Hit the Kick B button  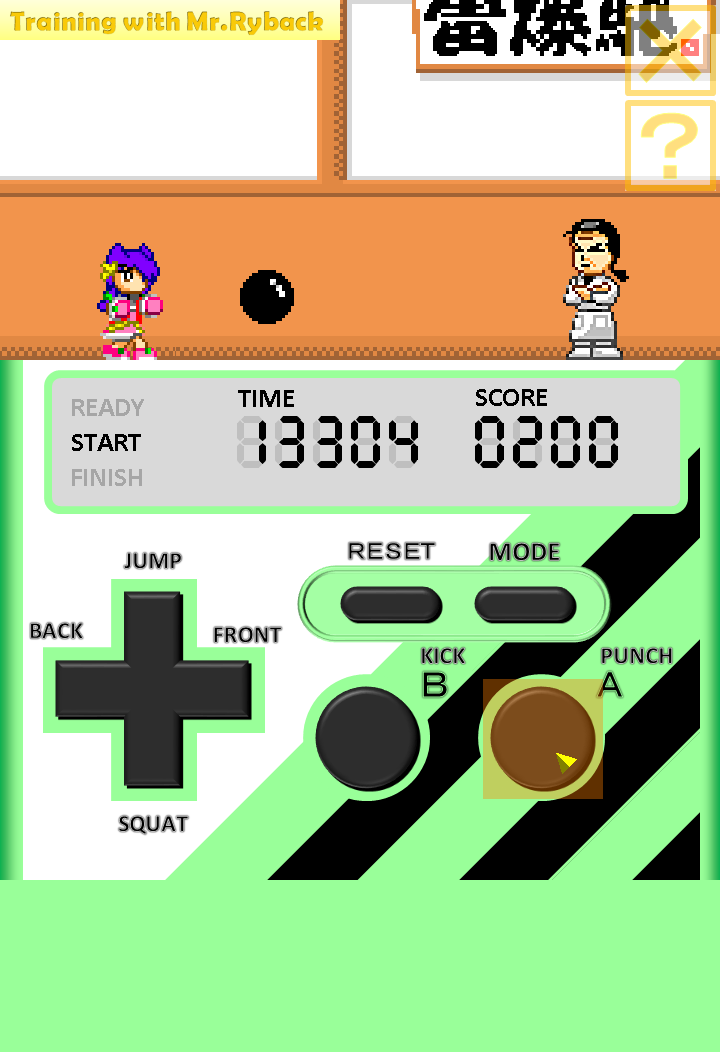(x=368, y=738)
